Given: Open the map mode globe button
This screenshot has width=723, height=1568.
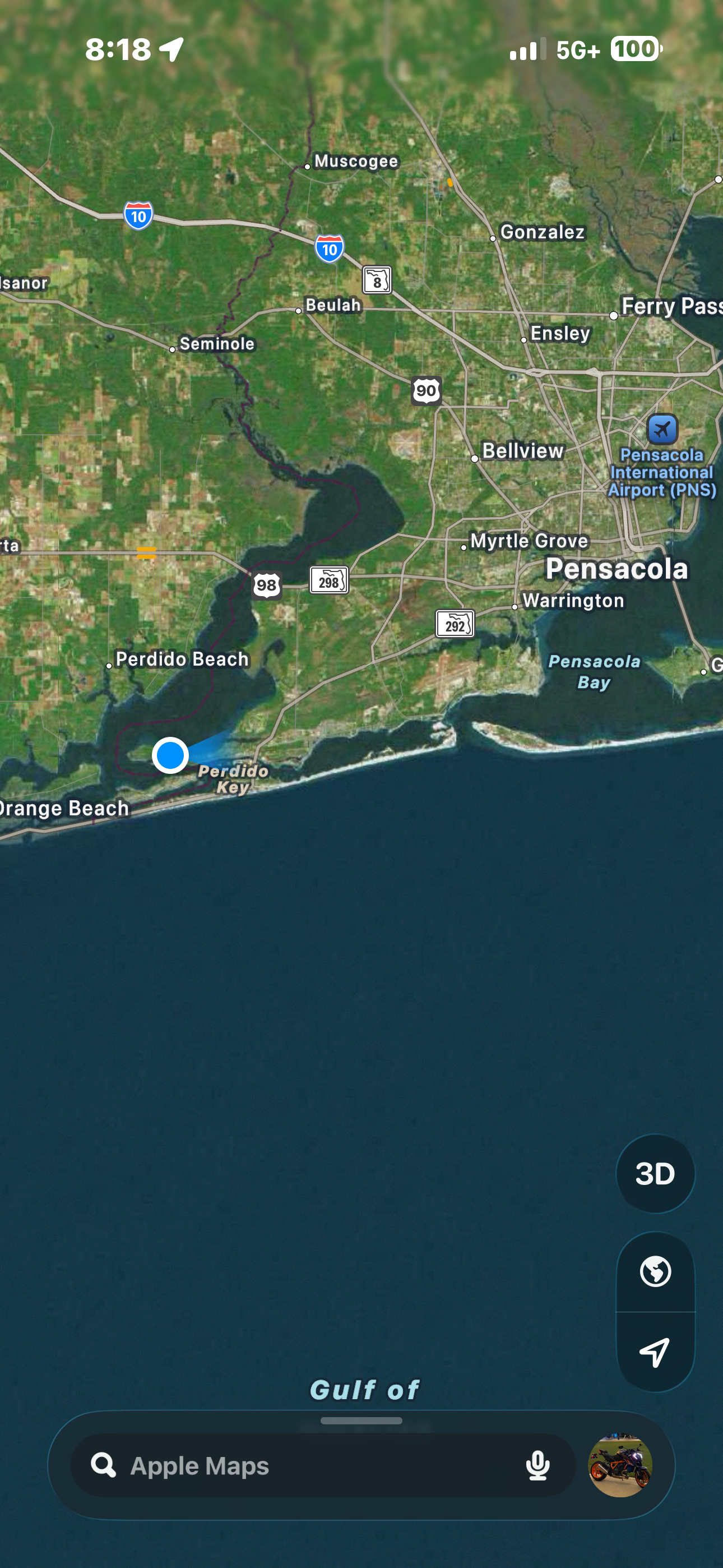Looking at the screenshot, I should pos(655,1271).
